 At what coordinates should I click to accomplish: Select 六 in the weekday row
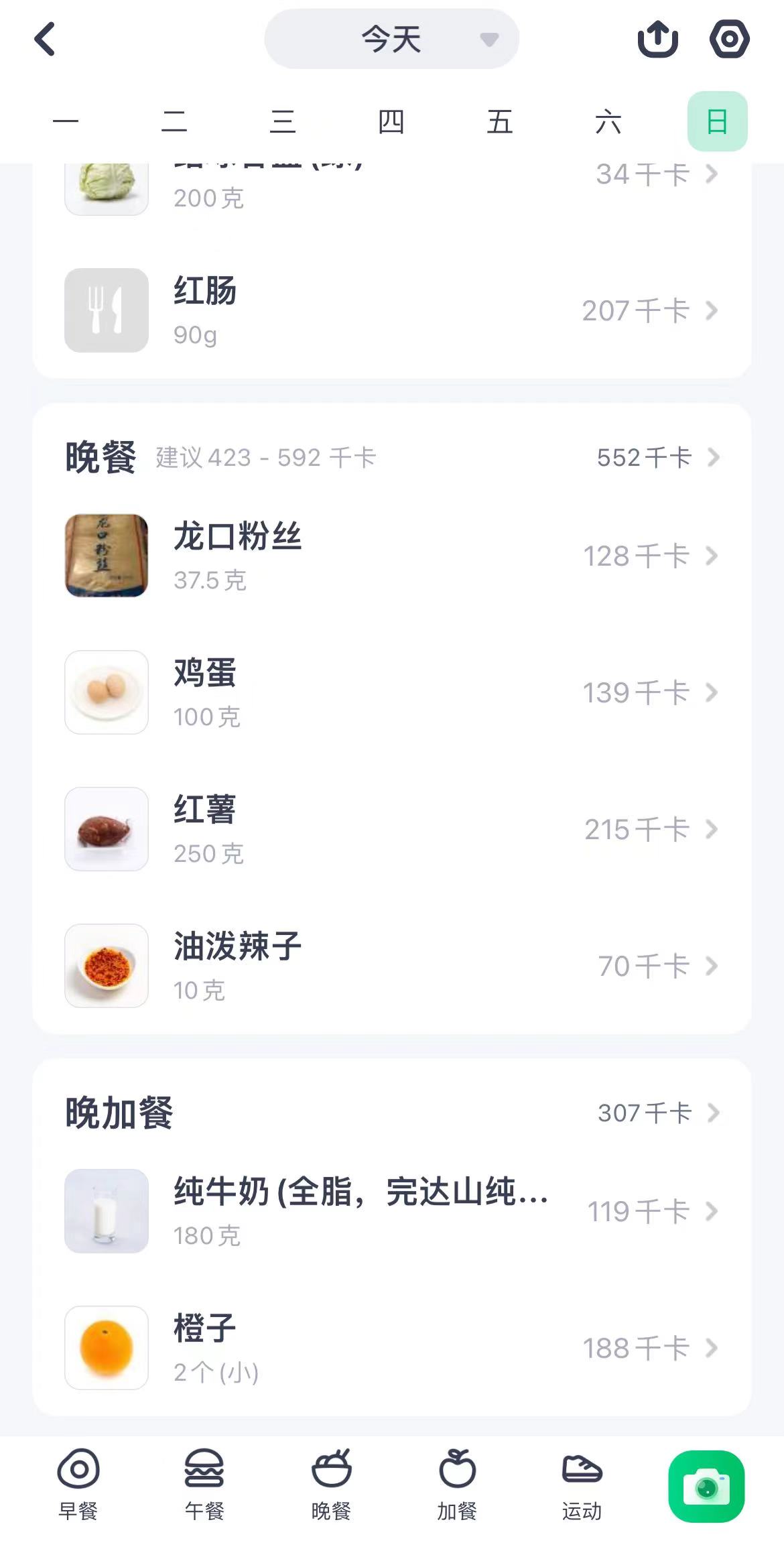click(x=608, y=122)
